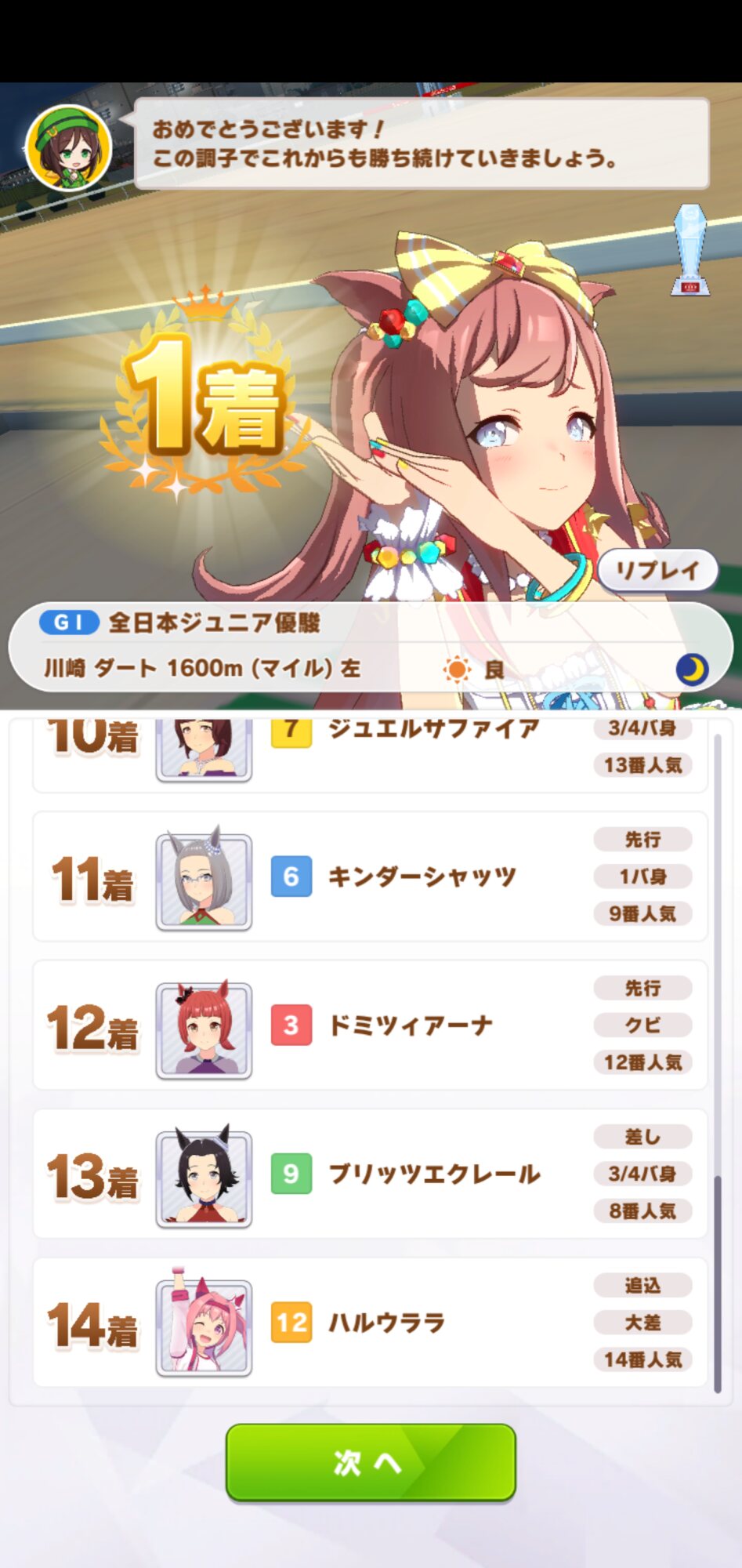Open the trophy icon at top right
Image resolution: width=742 pixels, height=1568 pixels.
pos(690,250)
